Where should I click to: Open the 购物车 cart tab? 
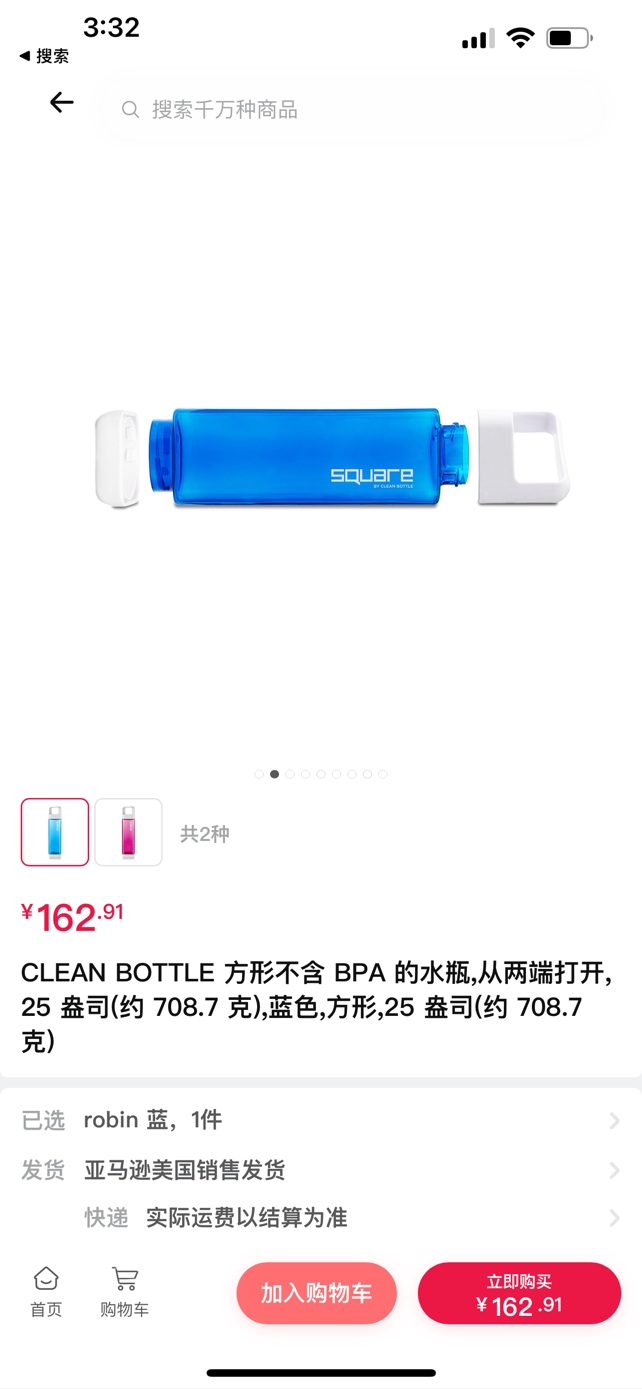point(124,1292)
